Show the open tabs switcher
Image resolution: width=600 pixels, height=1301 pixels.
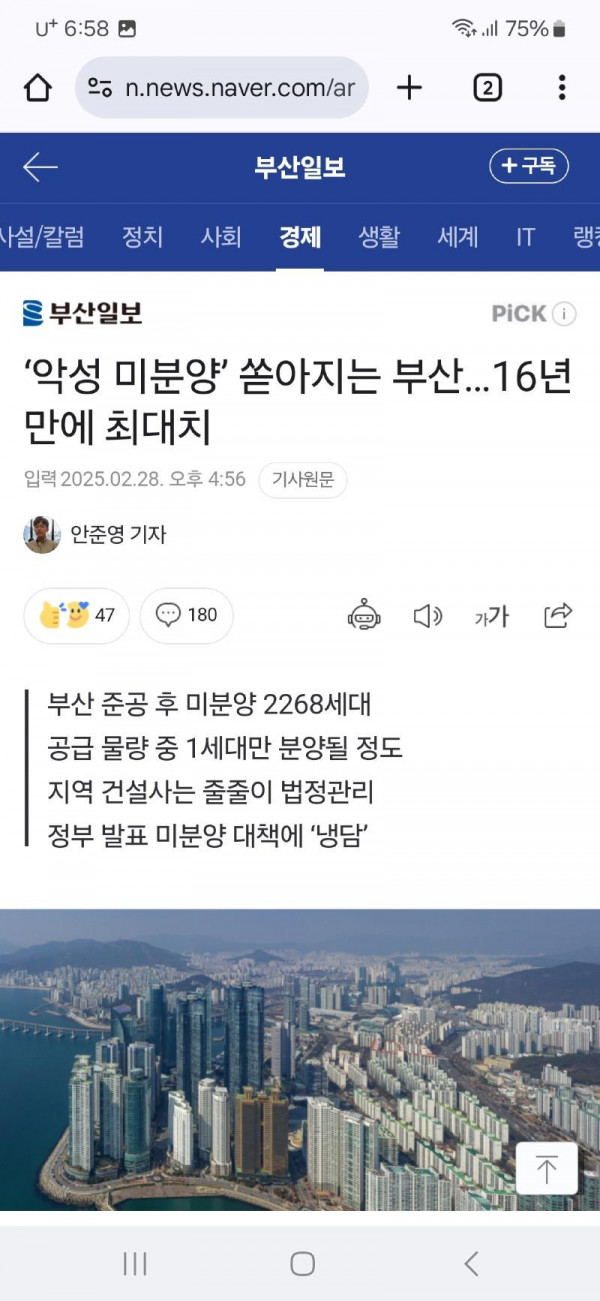(487, 88)
